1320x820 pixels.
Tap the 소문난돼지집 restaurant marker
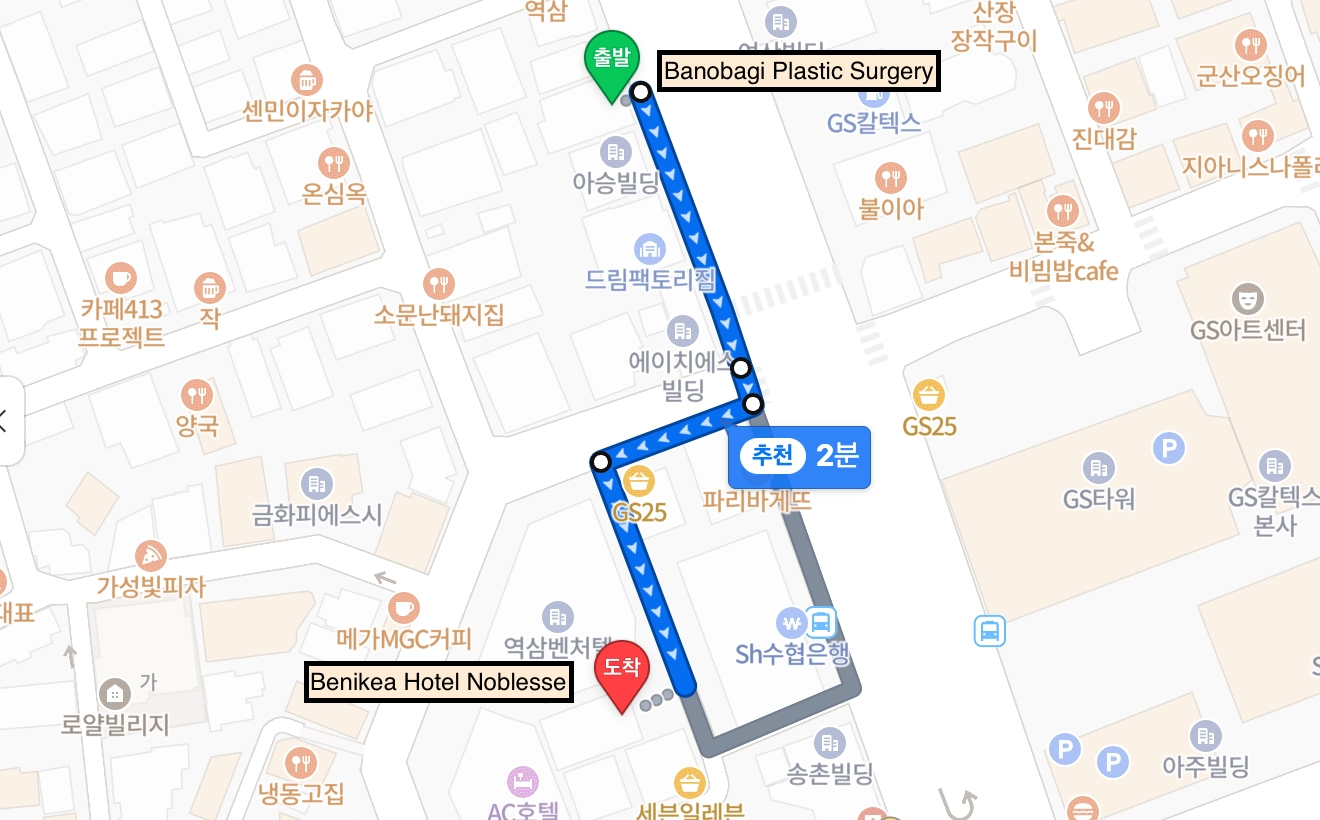coord(438,284)
